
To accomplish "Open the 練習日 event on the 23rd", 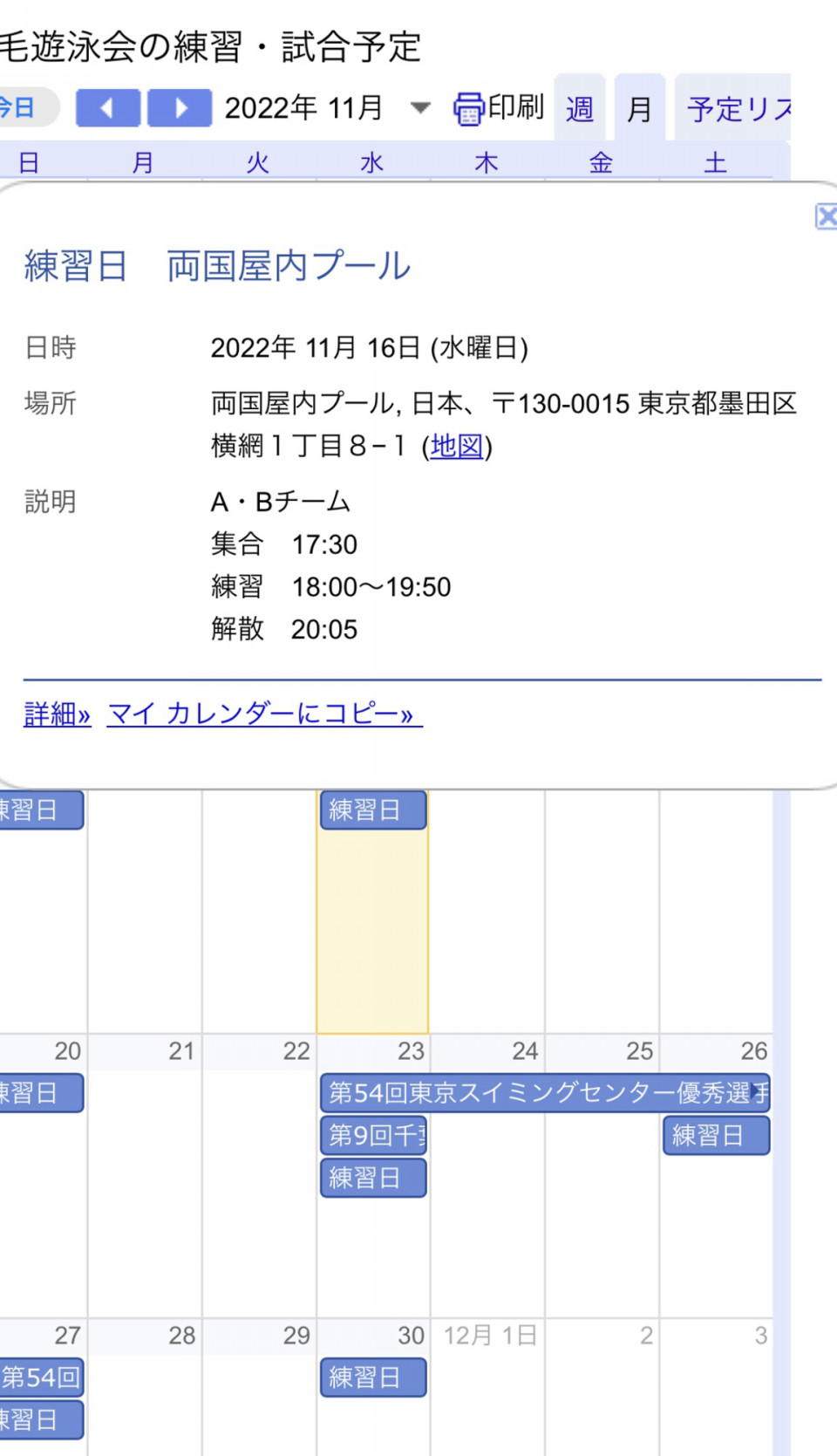I will point(374,1179).
